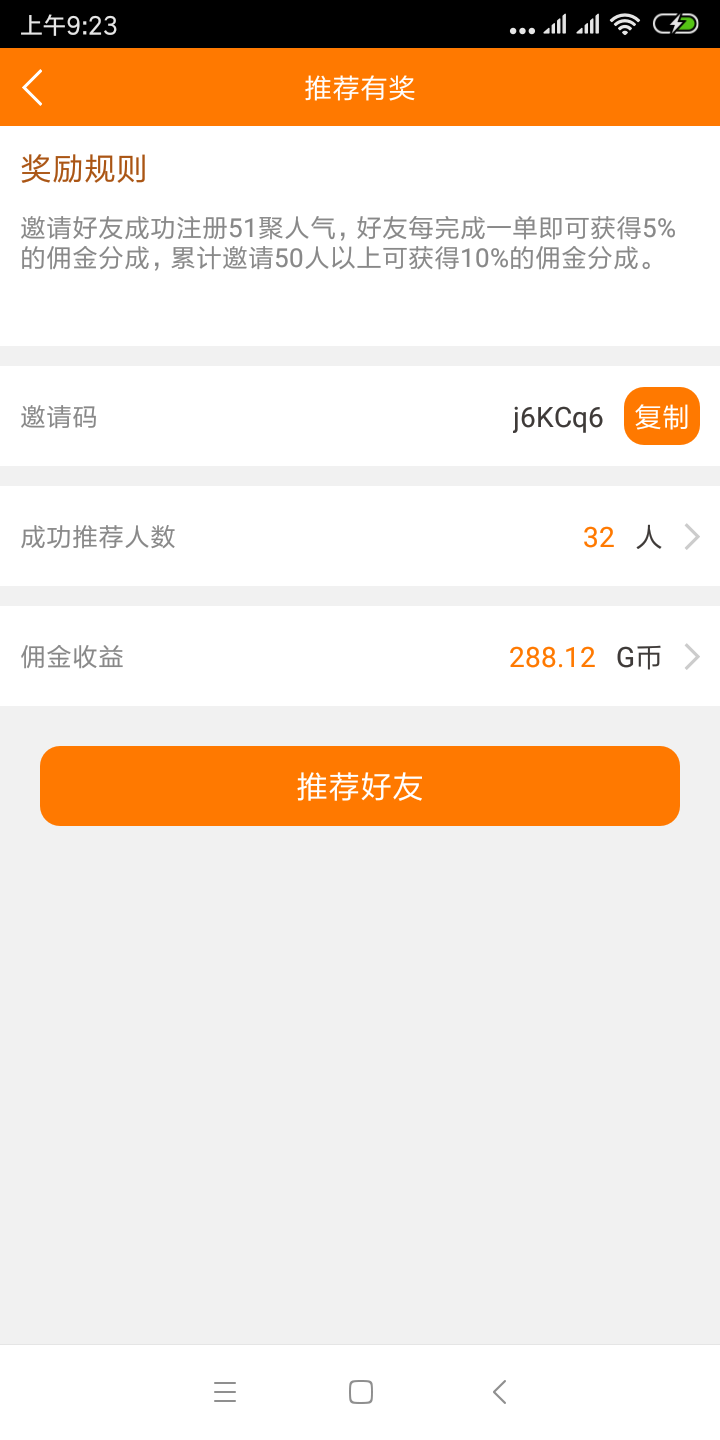Screen dimensions: 720x1440
Task: Go back from the 推荐有奖 page
Action: (x=33, y=88)
